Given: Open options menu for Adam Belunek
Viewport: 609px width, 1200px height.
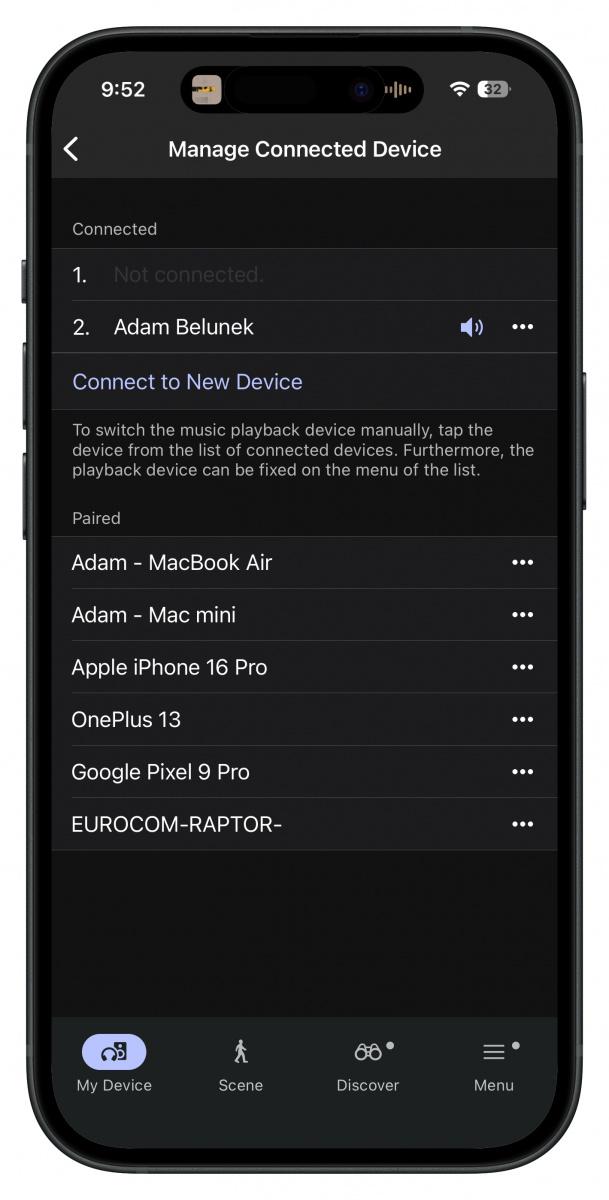Looking at the screenshot, I should click(522, 327).
